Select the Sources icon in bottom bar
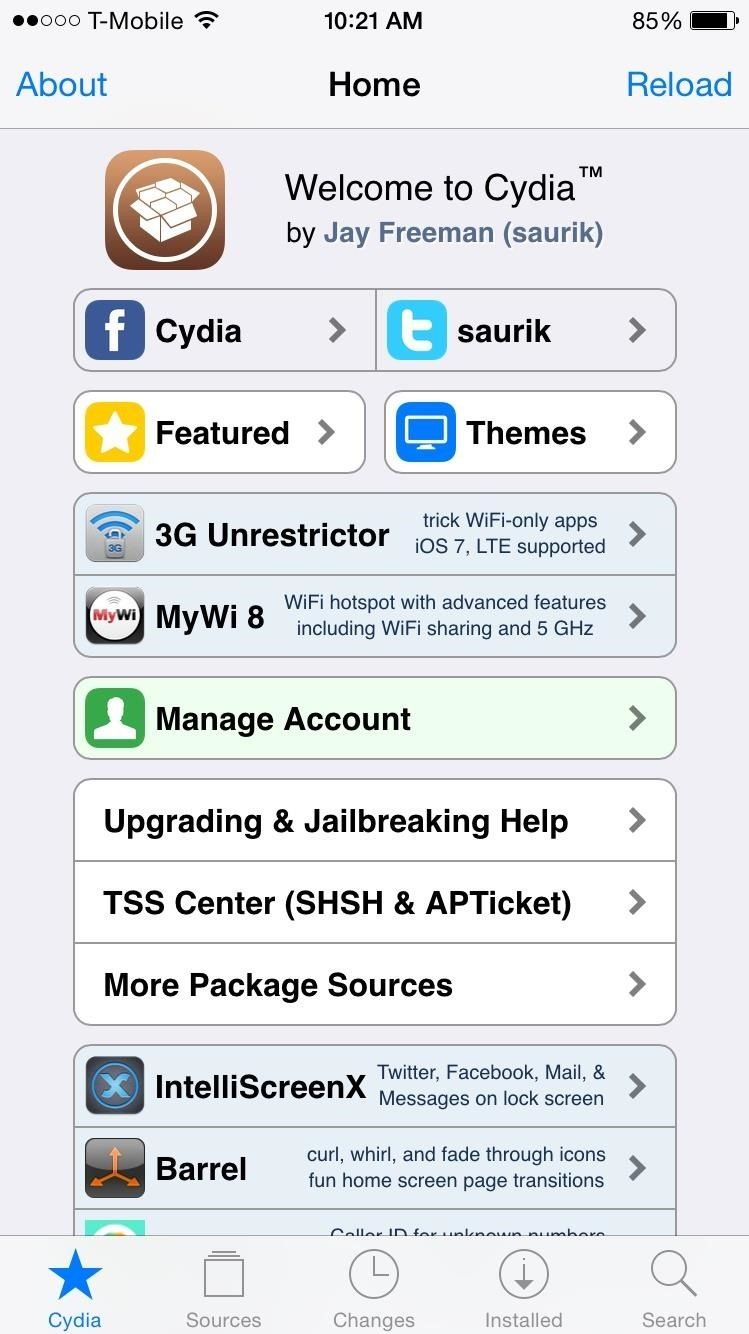This screenshot has height=1334, width=749. [224, 1272]
